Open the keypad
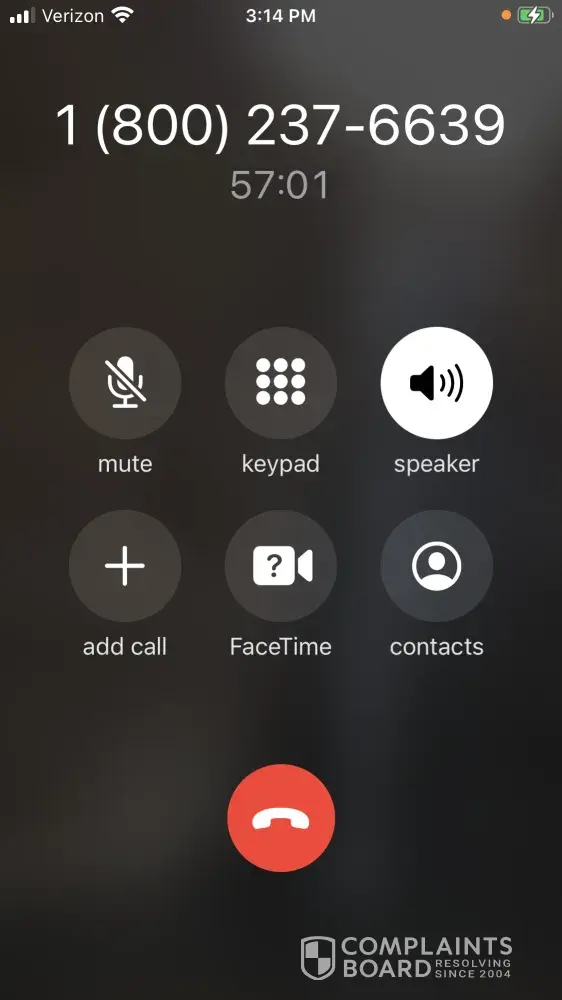562x1000 pixels. point(281,383)
